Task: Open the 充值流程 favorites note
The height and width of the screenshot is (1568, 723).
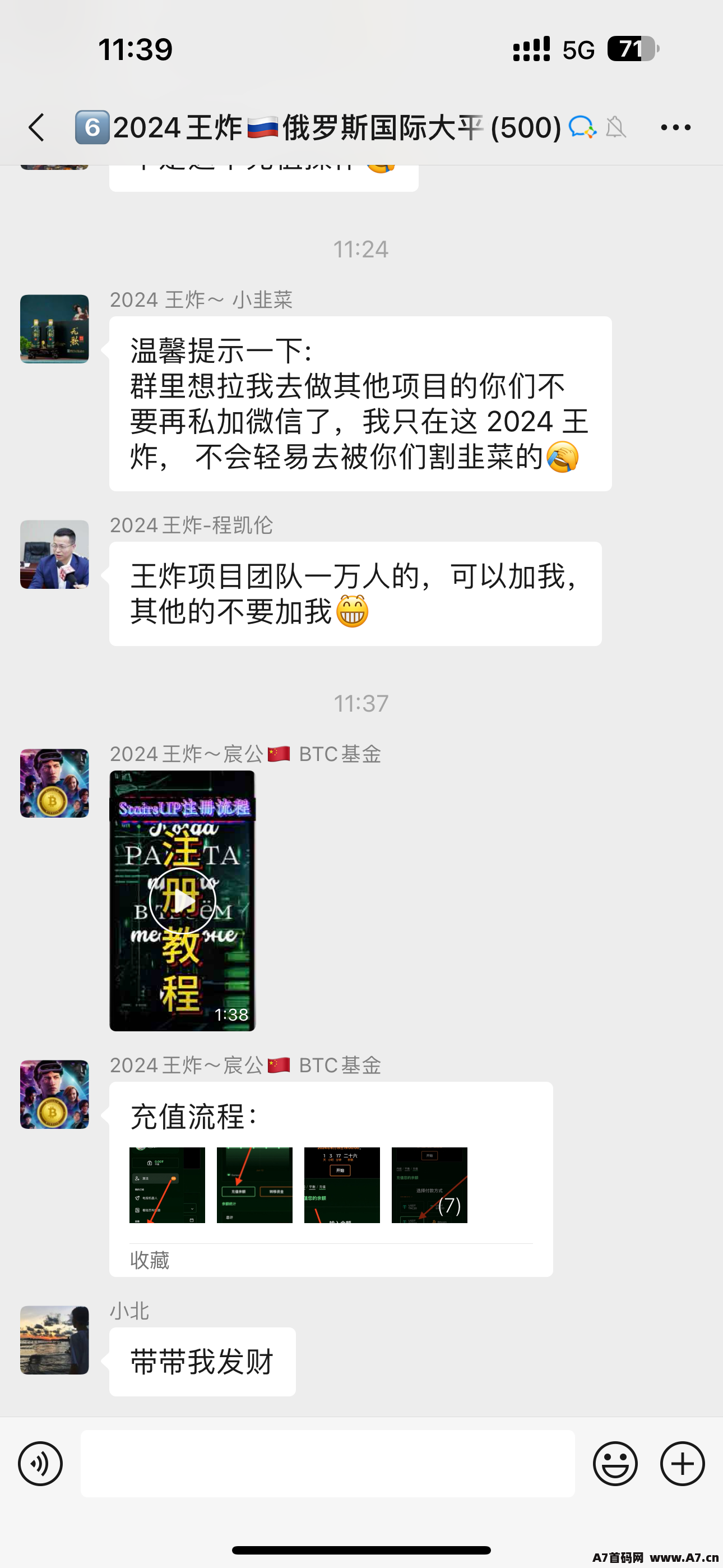Action: point(331,1179)
